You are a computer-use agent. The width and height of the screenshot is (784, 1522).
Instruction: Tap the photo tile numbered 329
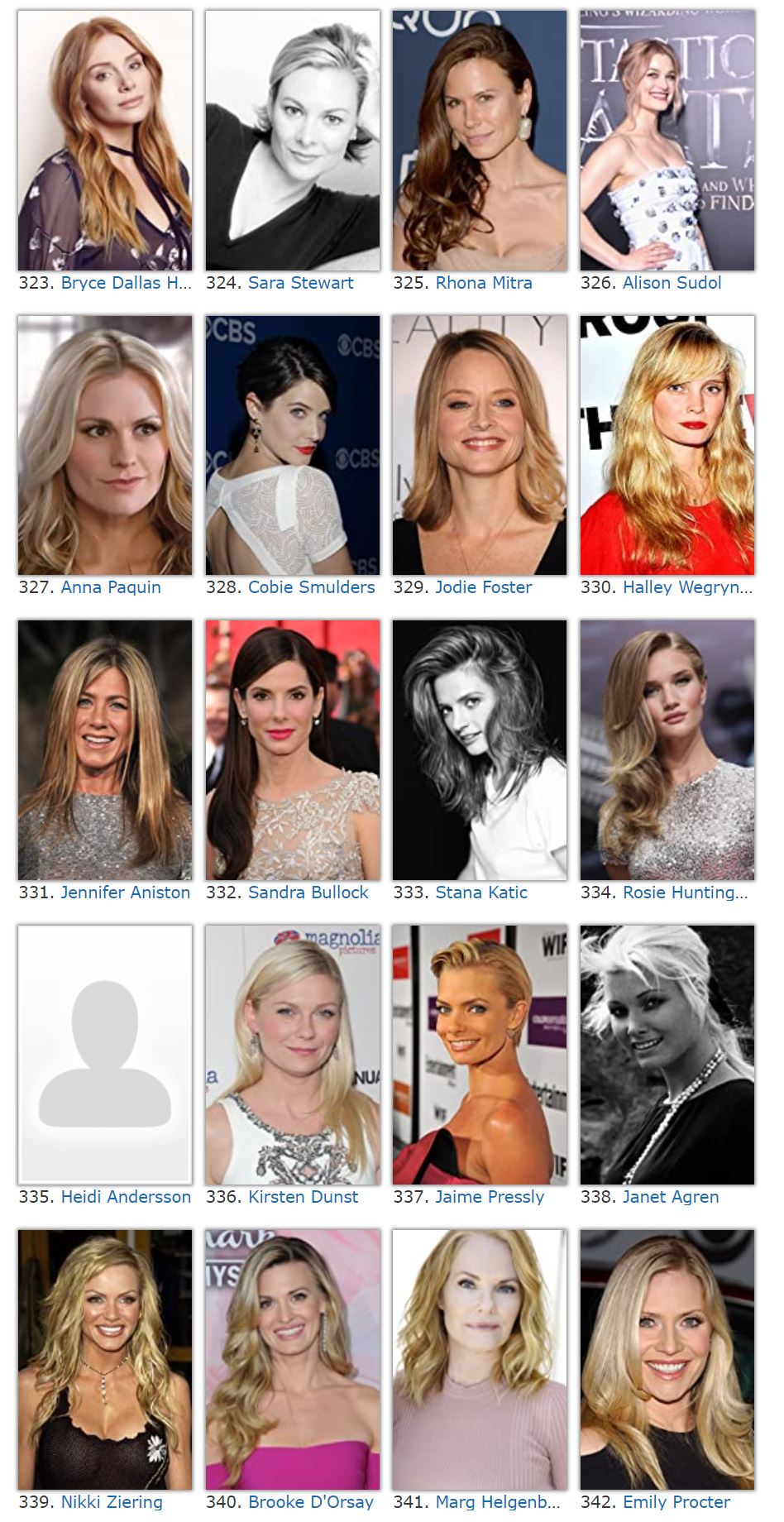pyautogui.click(x=480, y=445)
